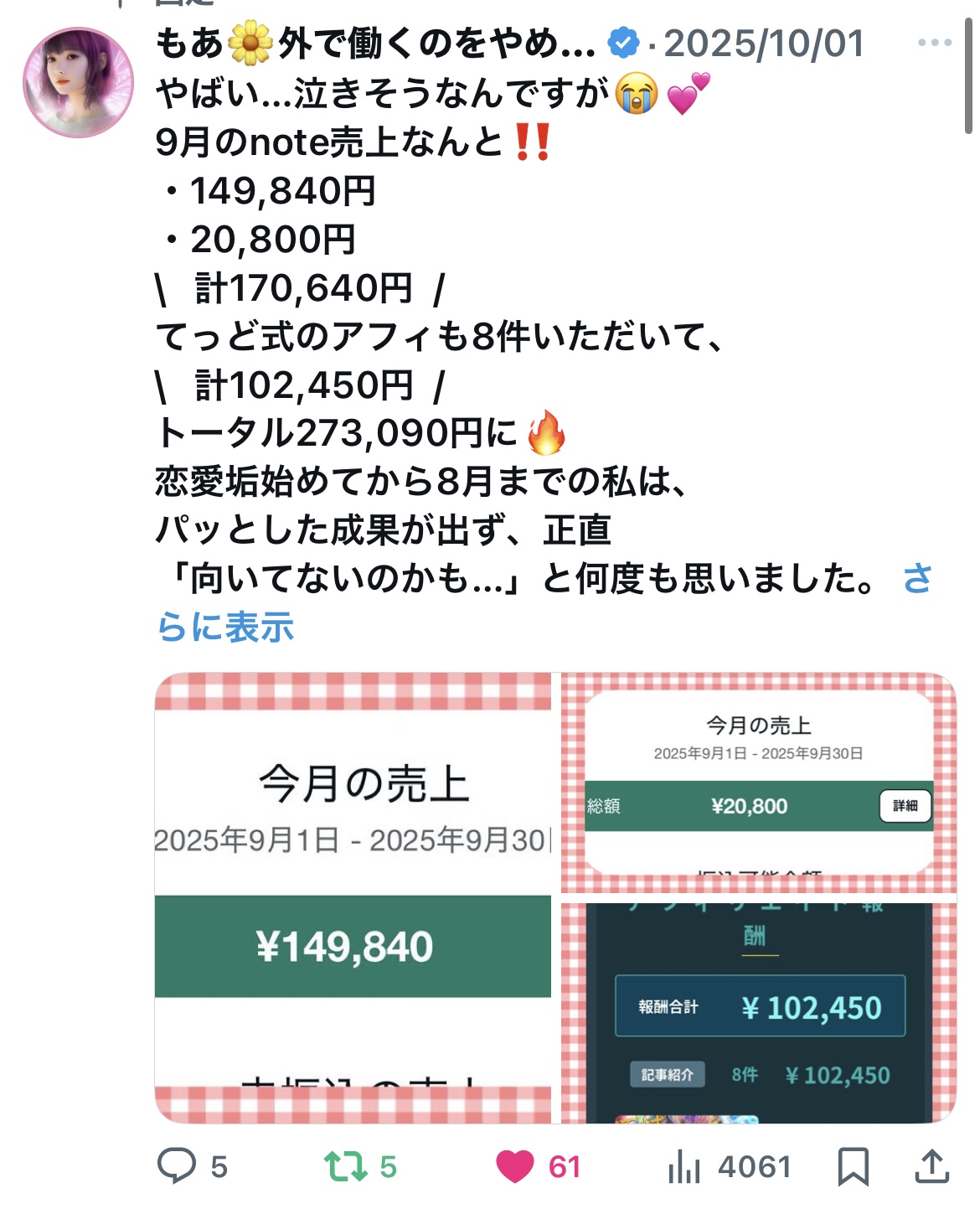Viewport: 980px width, 1214px height.
Task: Share this post
Action: 931,1165
